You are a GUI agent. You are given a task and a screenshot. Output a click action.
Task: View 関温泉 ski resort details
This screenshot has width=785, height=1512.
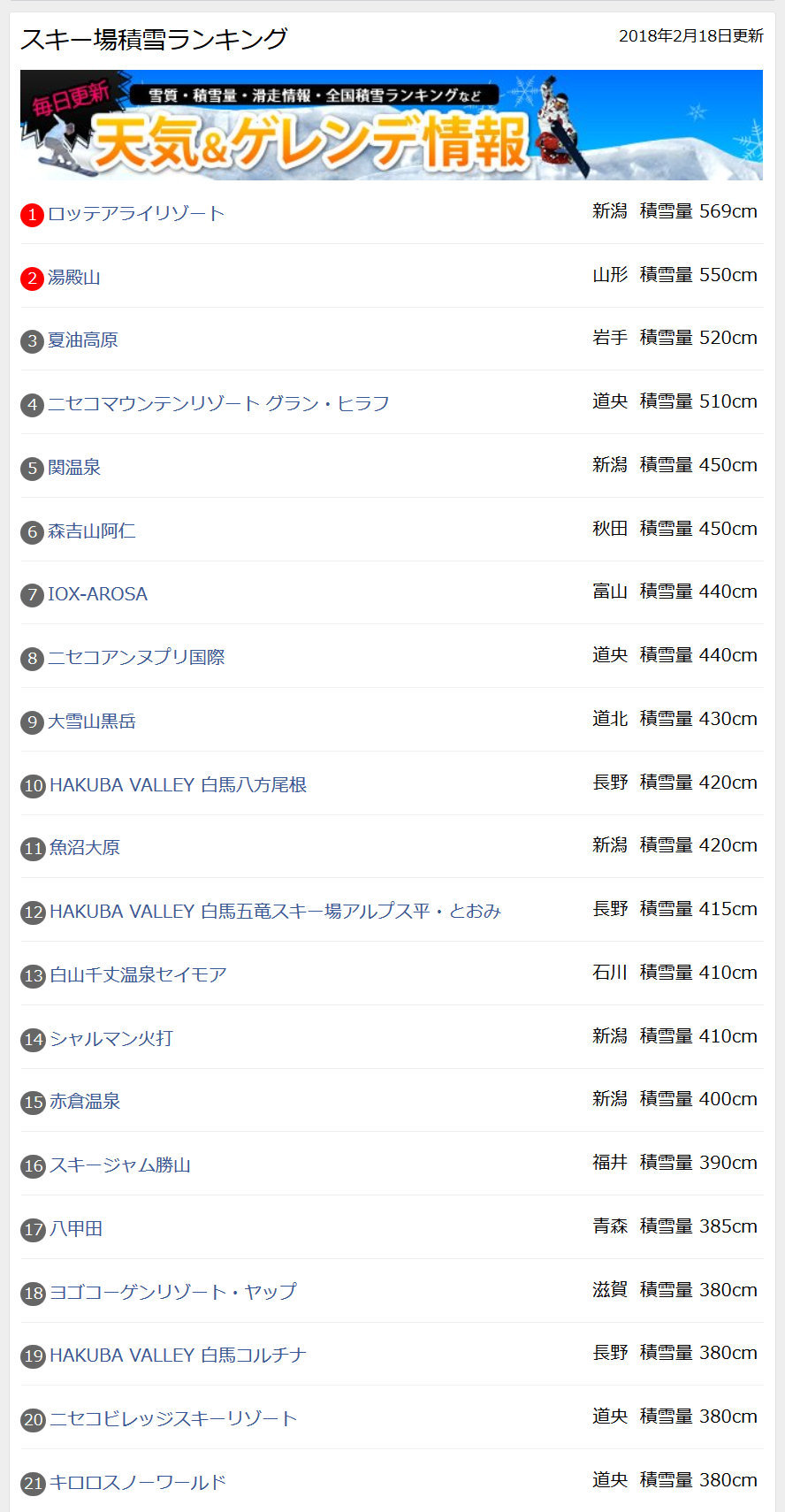[74, 467]
